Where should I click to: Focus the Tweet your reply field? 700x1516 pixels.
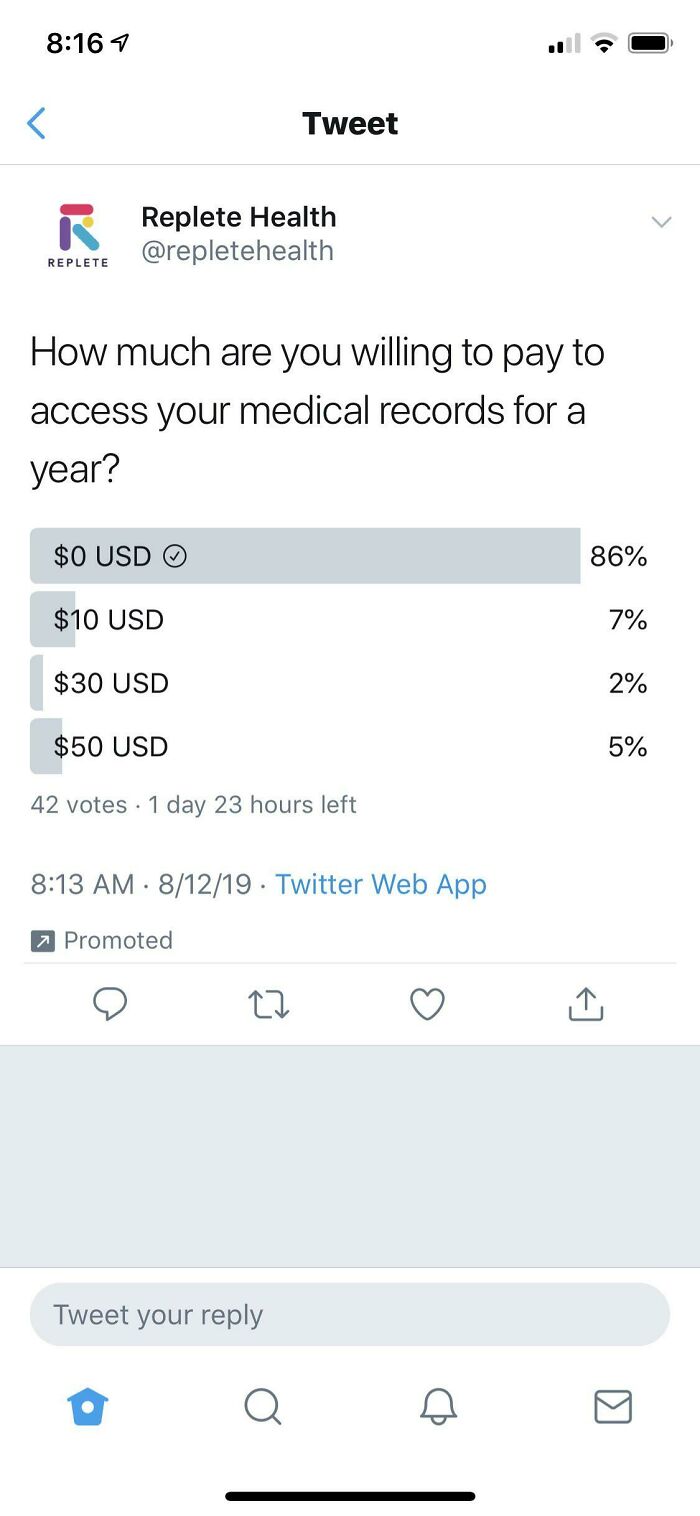click(349, 1314)
